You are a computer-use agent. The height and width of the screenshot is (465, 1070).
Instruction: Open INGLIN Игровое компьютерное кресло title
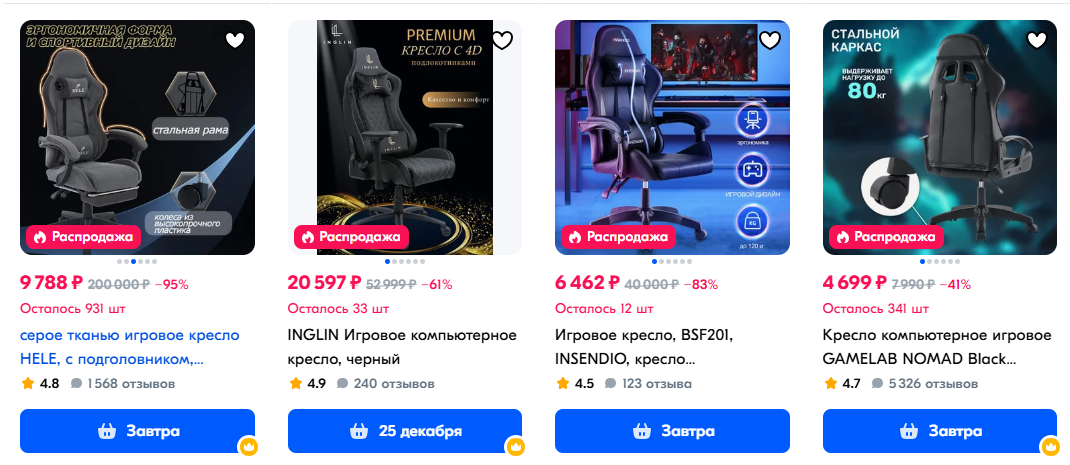click(x=401, y=346)
